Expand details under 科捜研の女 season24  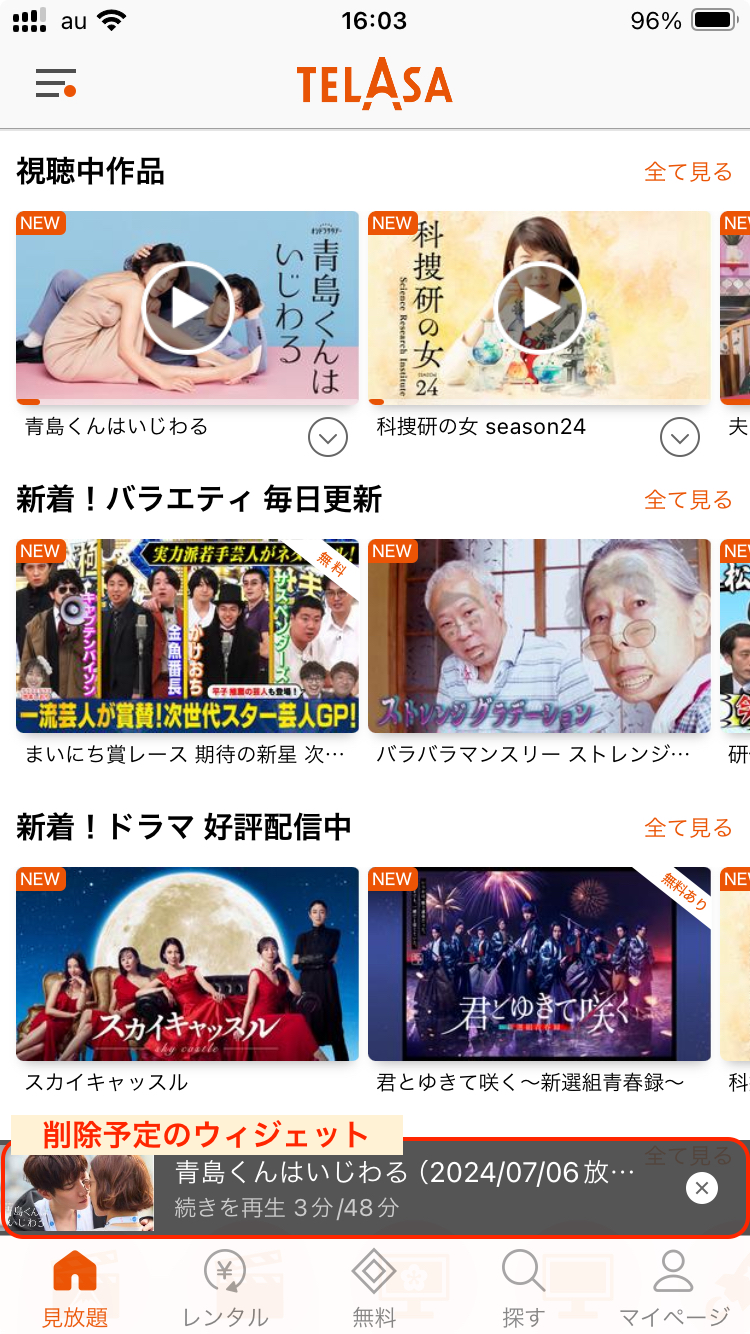pos(680,437)
